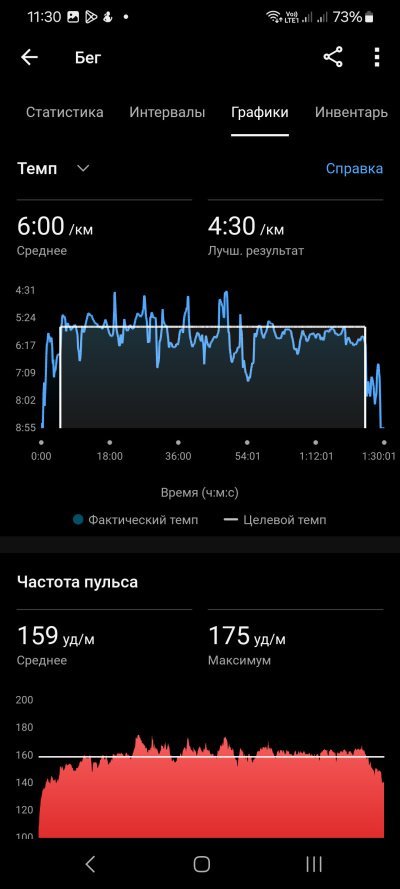Select the Графики tab
Screen dimensions: 400x889
tap(259, 112)
